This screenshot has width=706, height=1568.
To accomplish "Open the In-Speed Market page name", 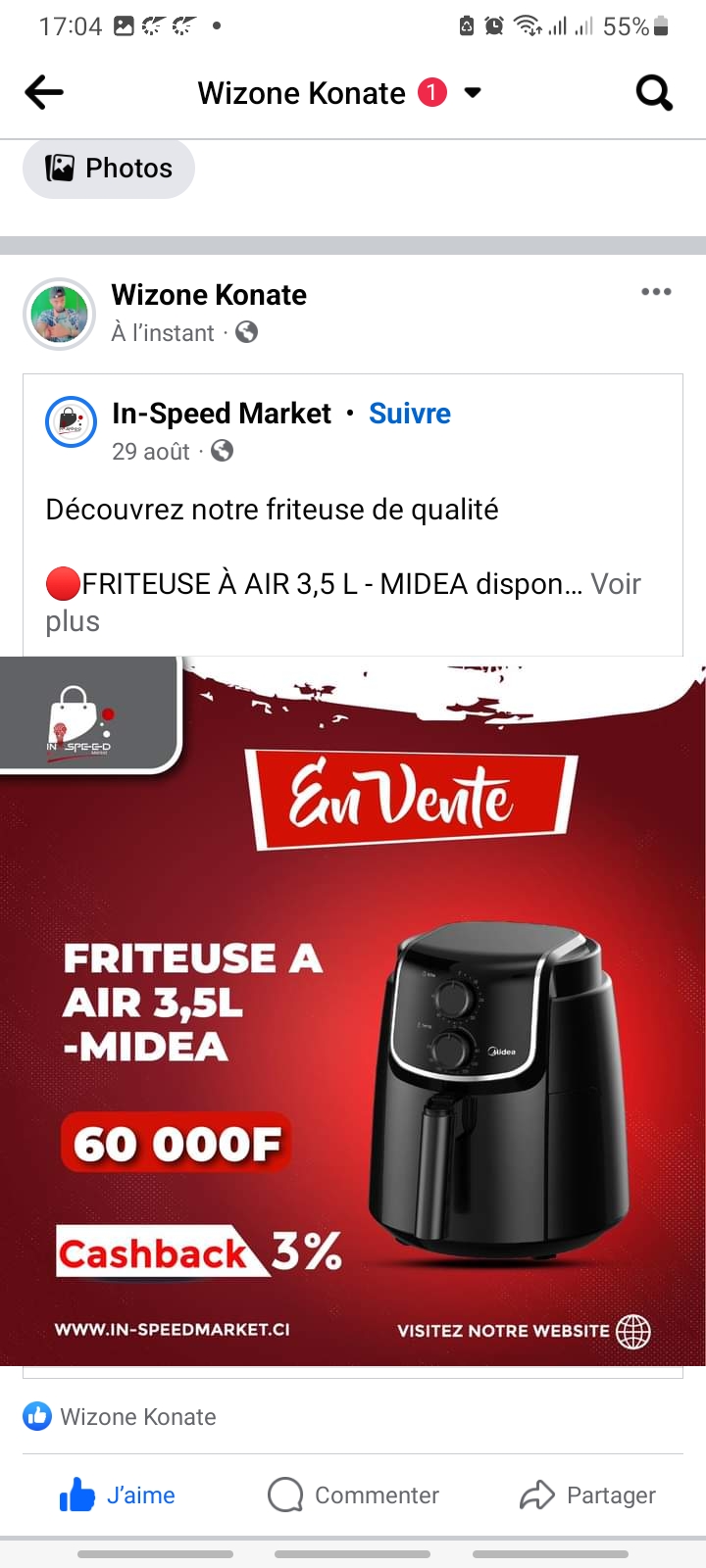I will (x=222, y=414).
